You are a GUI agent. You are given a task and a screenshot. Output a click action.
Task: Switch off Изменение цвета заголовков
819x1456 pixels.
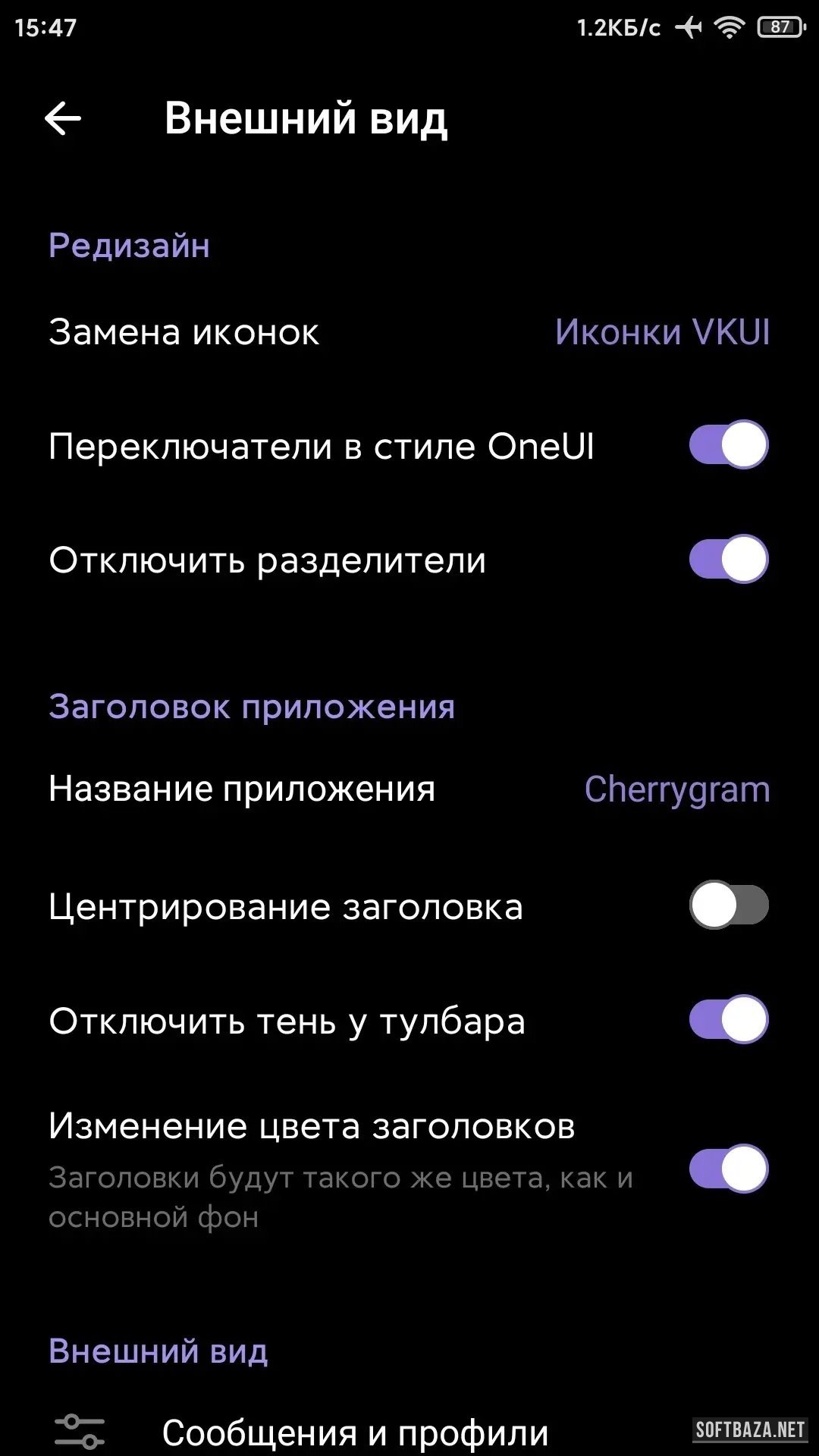point(728,1169)
